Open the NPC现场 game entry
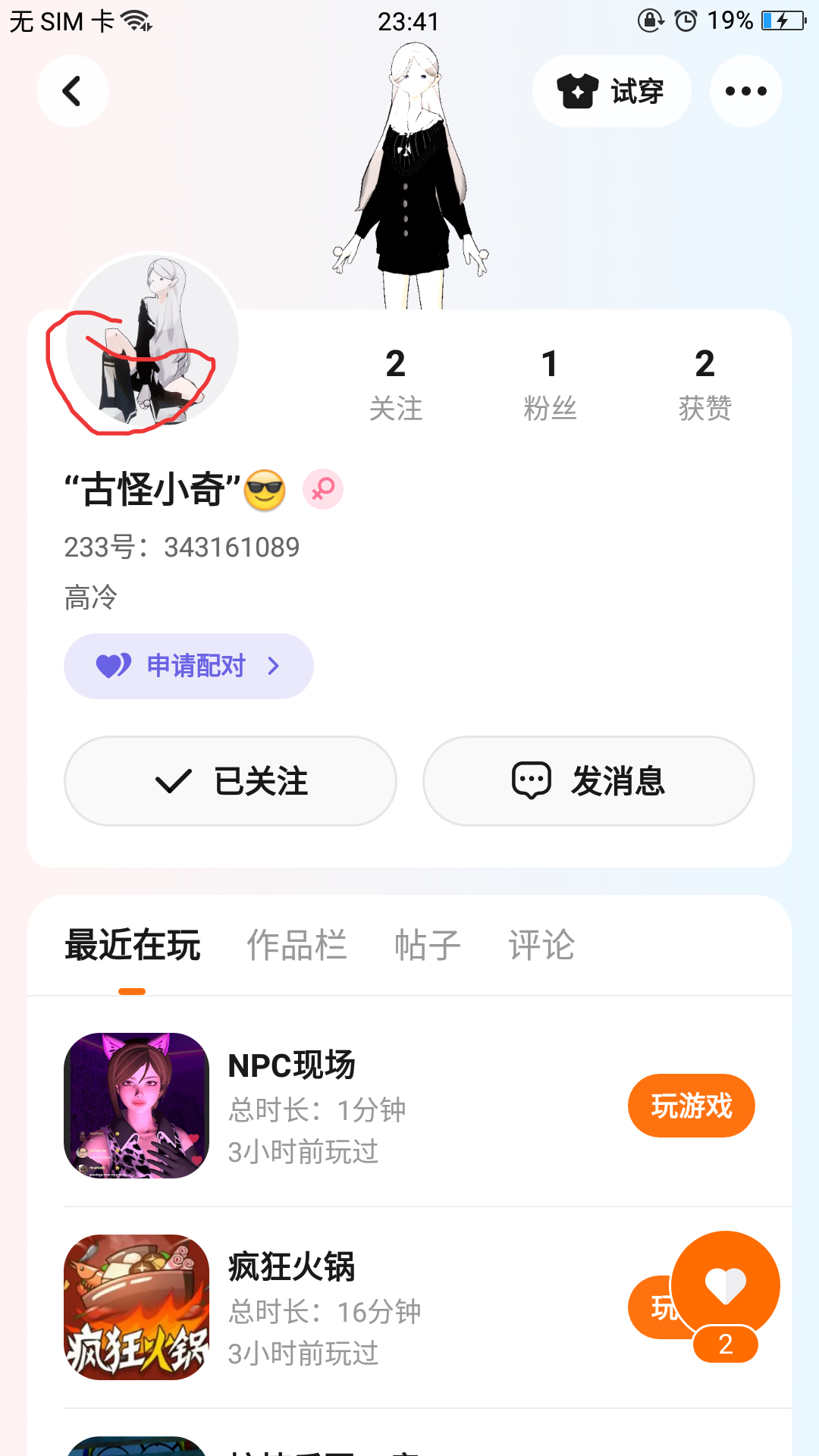 [x=291, y=1065]
